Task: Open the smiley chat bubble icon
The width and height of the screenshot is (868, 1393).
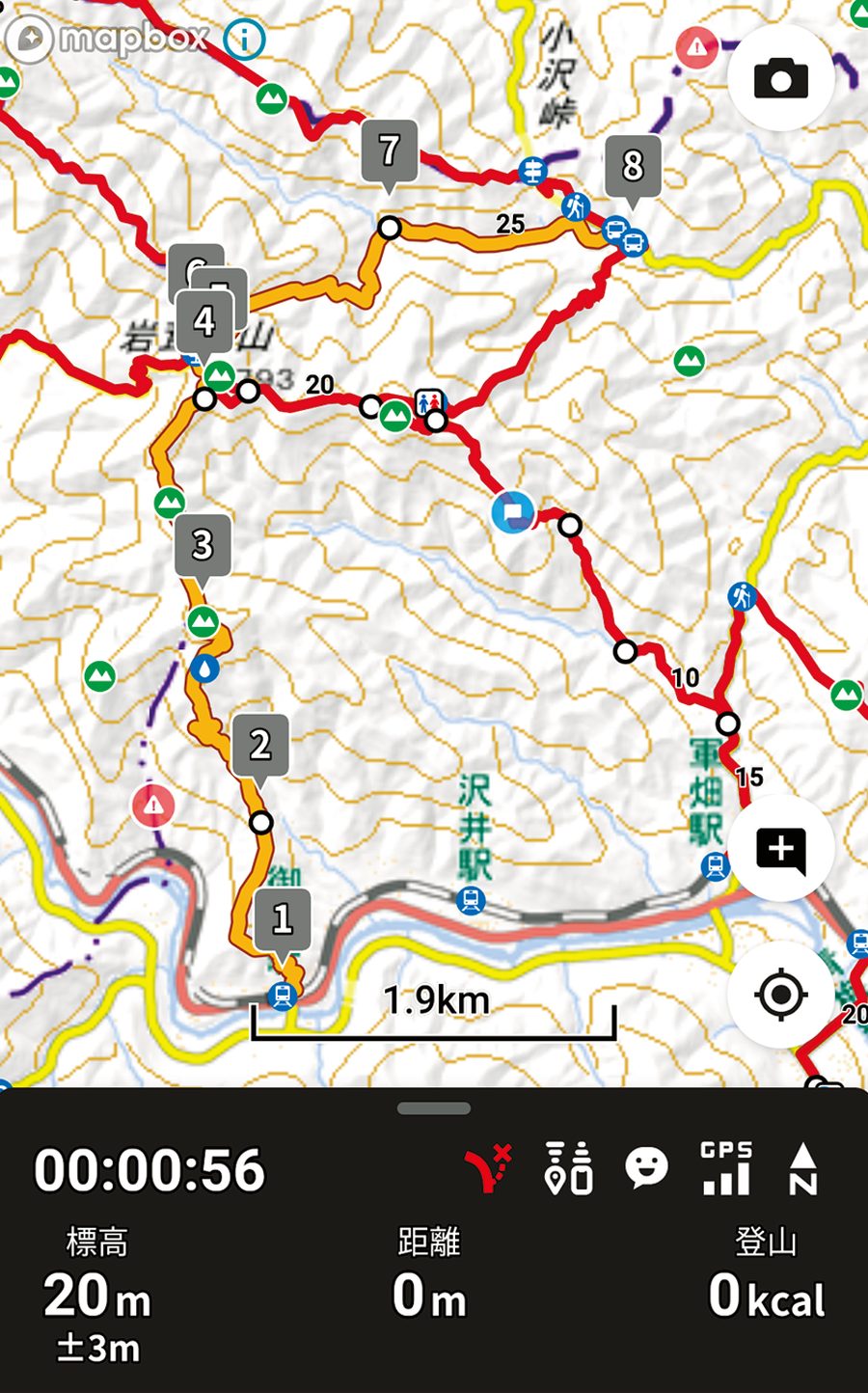Action: click(x=646, y=1168)
